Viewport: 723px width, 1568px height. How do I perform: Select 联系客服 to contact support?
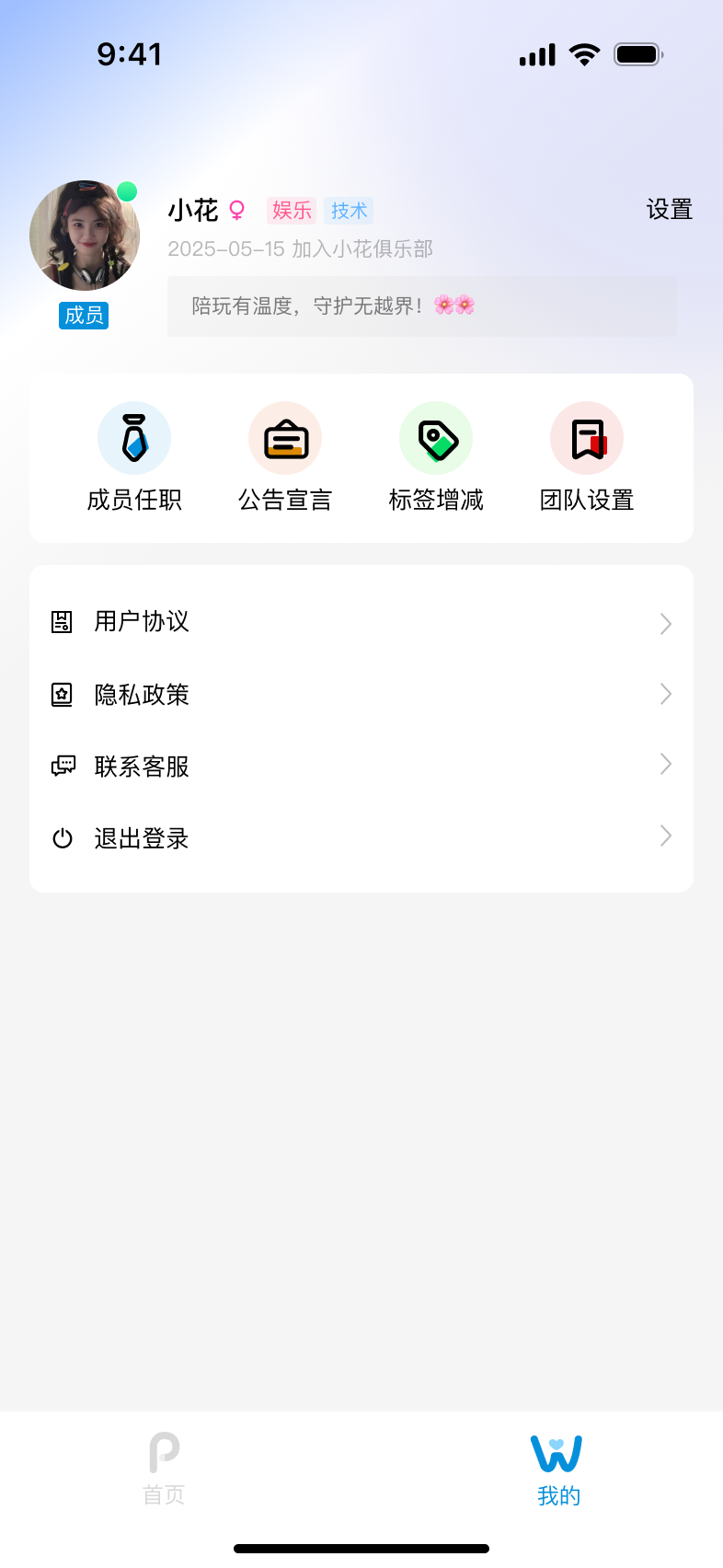[x=361, y=766]
